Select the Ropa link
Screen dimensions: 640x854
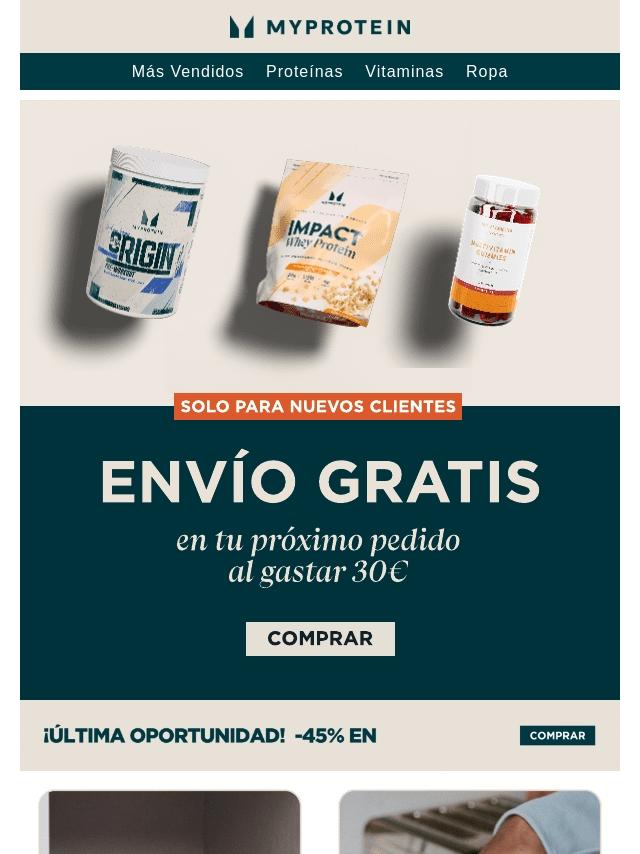[x=486, y=72]
